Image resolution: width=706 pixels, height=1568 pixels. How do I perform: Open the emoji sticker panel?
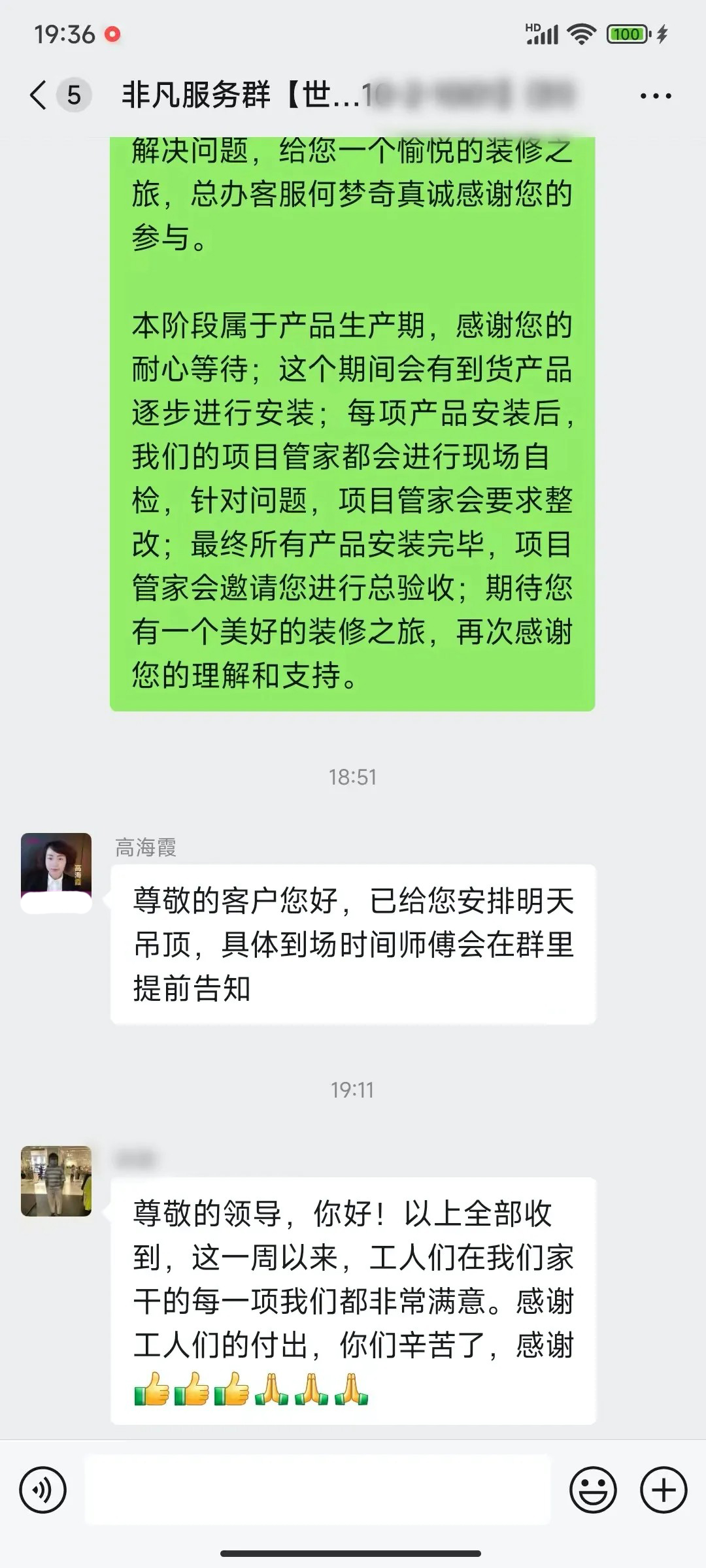point(593,1490)
